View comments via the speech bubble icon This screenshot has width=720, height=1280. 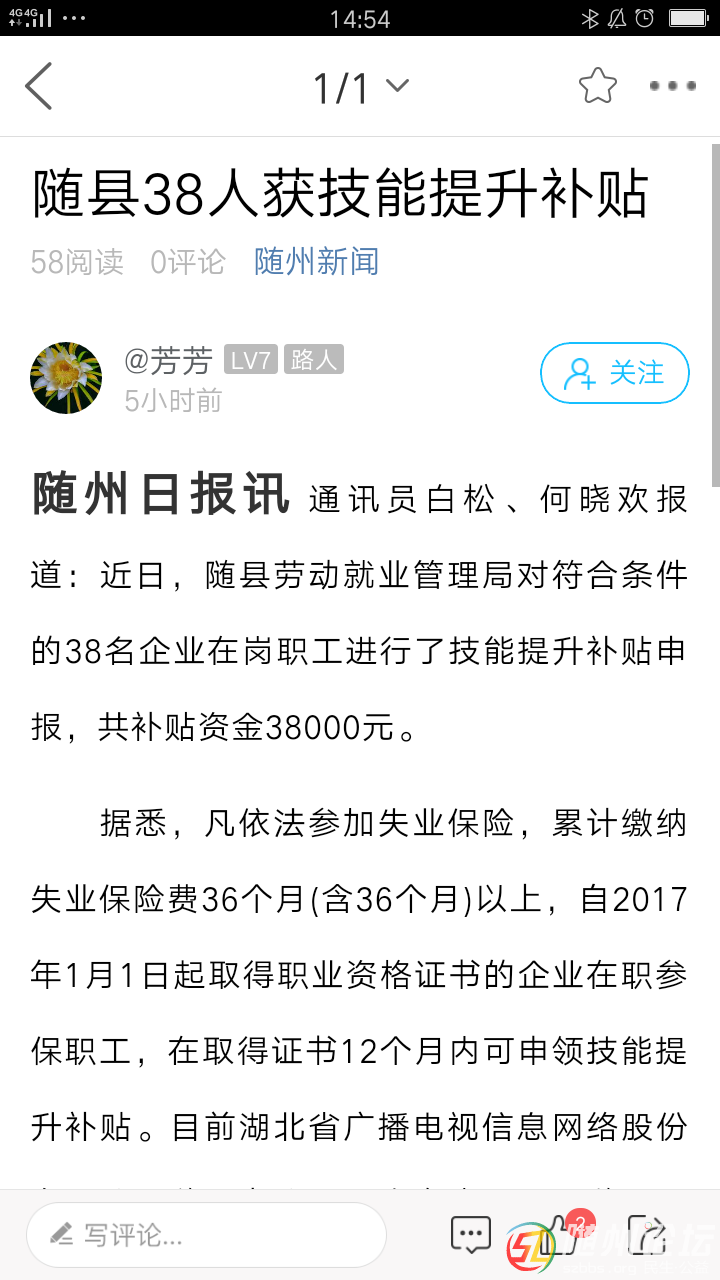(x=470, y=1235)
